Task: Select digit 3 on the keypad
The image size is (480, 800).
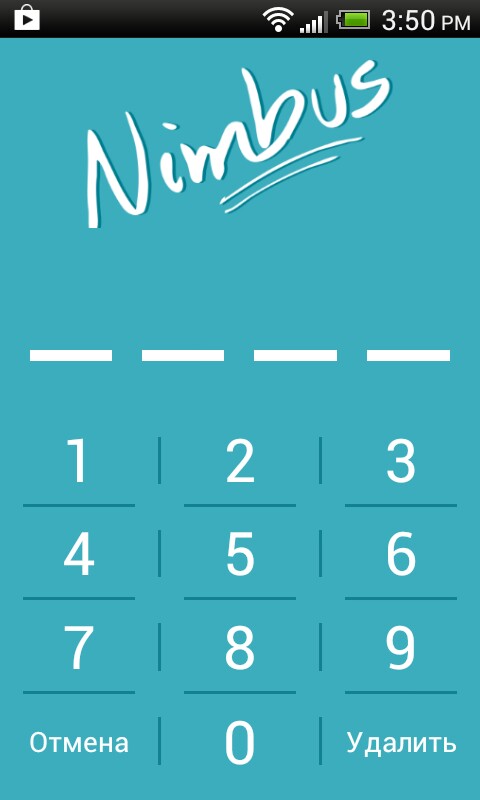Action: click(401, 461)
